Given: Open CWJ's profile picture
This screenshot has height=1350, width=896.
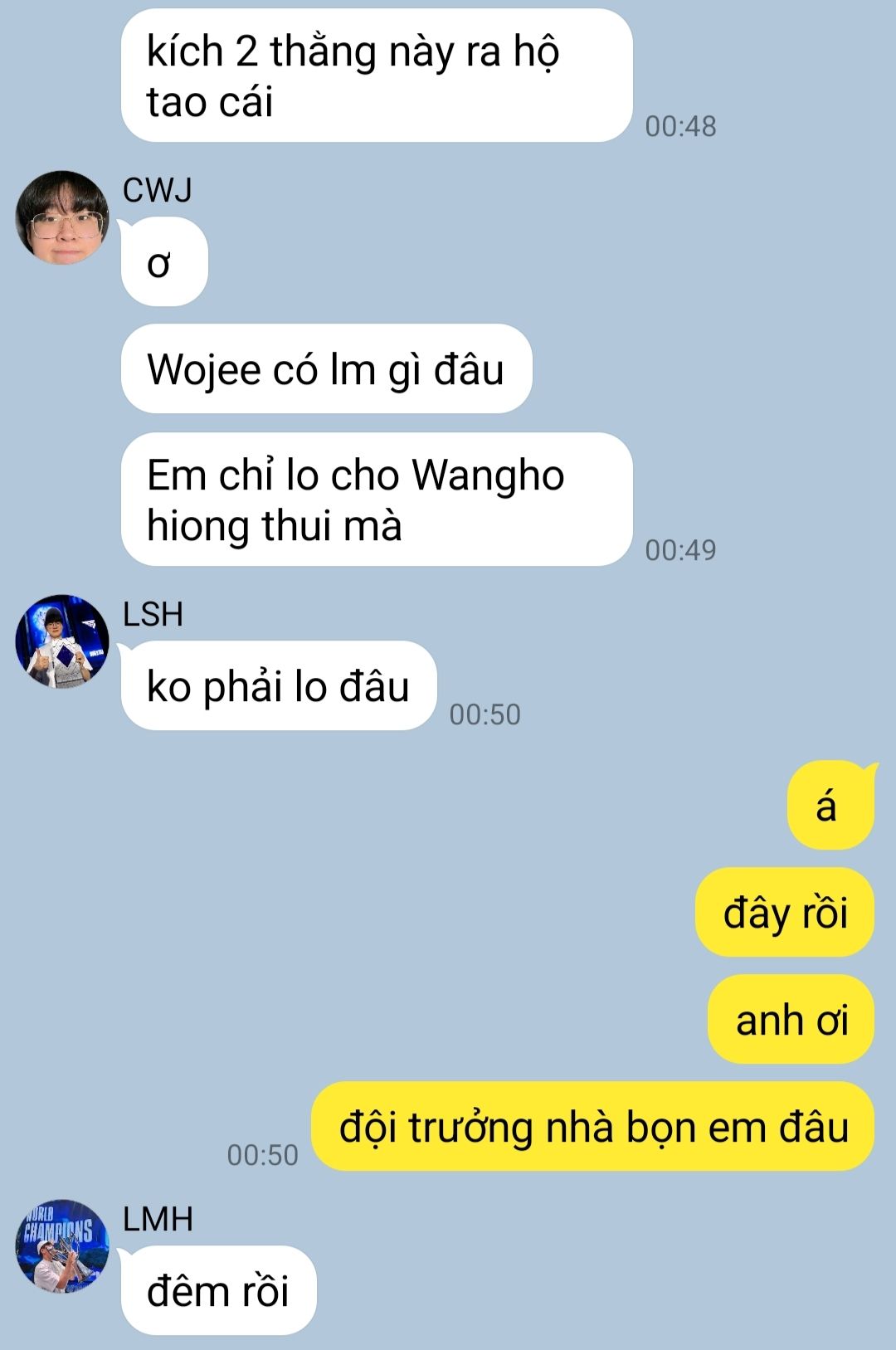Looking at the screenshot, I should [x=62, y=217].
